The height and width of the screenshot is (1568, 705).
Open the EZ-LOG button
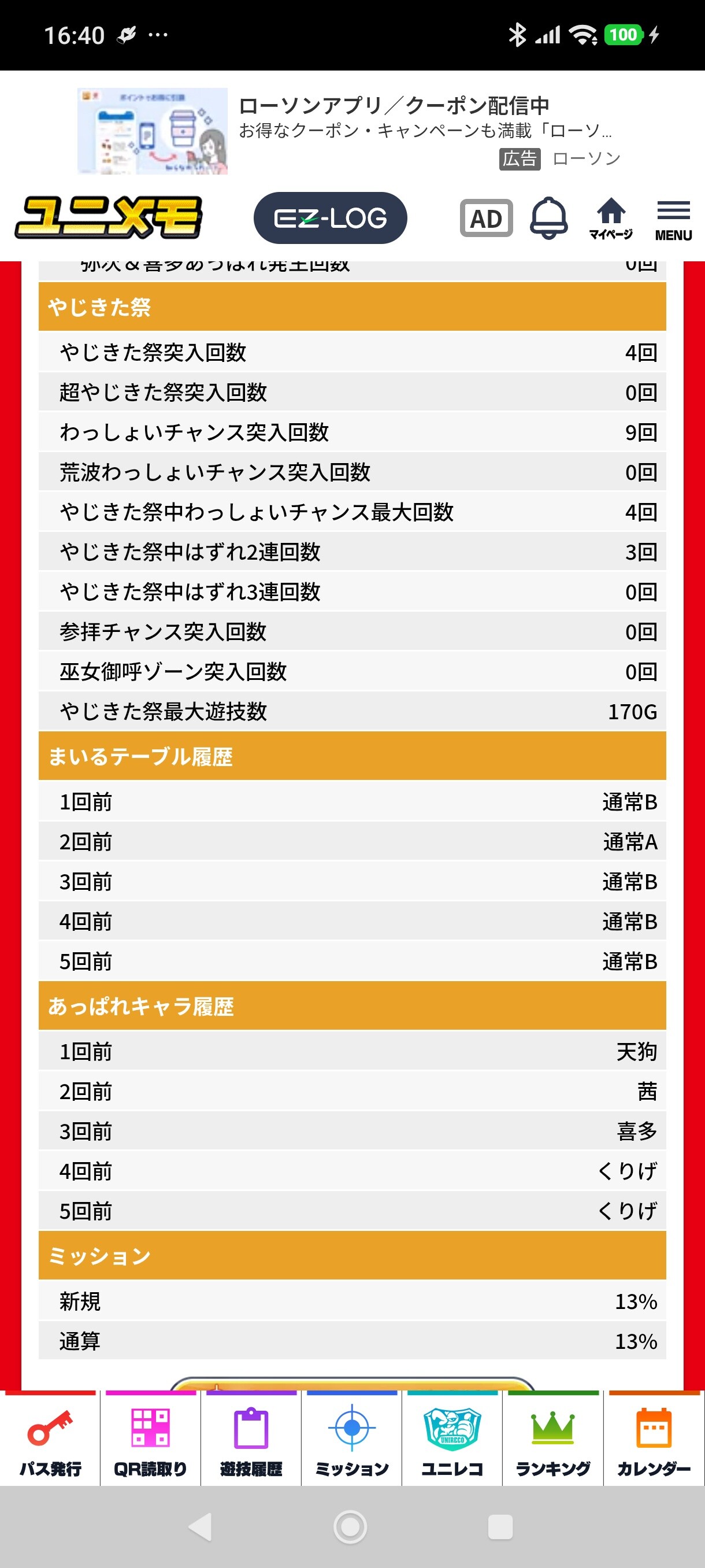331,218
